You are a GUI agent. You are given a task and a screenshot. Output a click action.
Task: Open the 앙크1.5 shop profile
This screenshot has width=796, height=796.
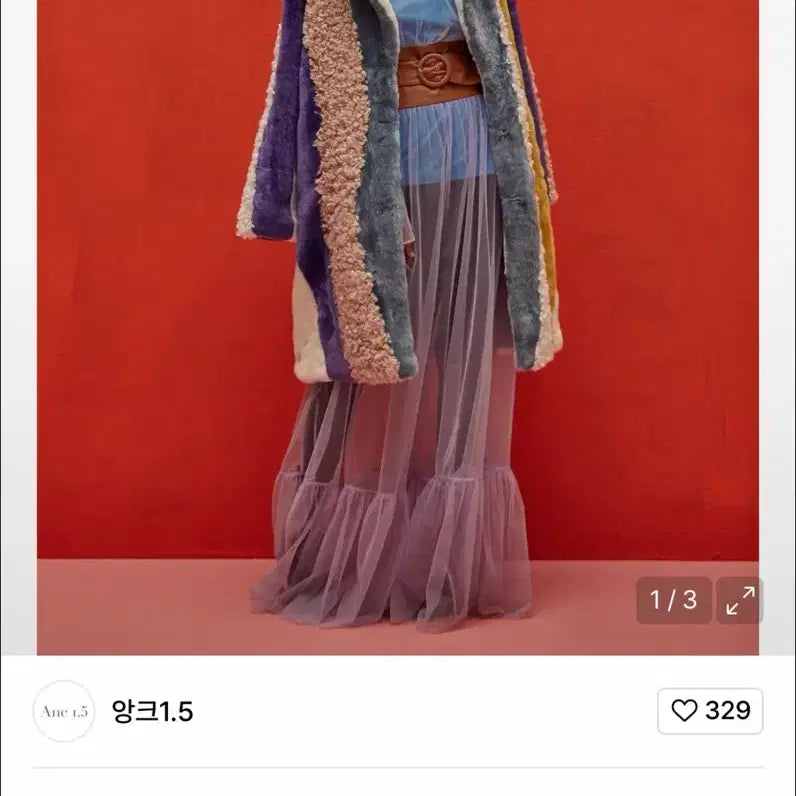pyautogui.click(x=151, y=711)
